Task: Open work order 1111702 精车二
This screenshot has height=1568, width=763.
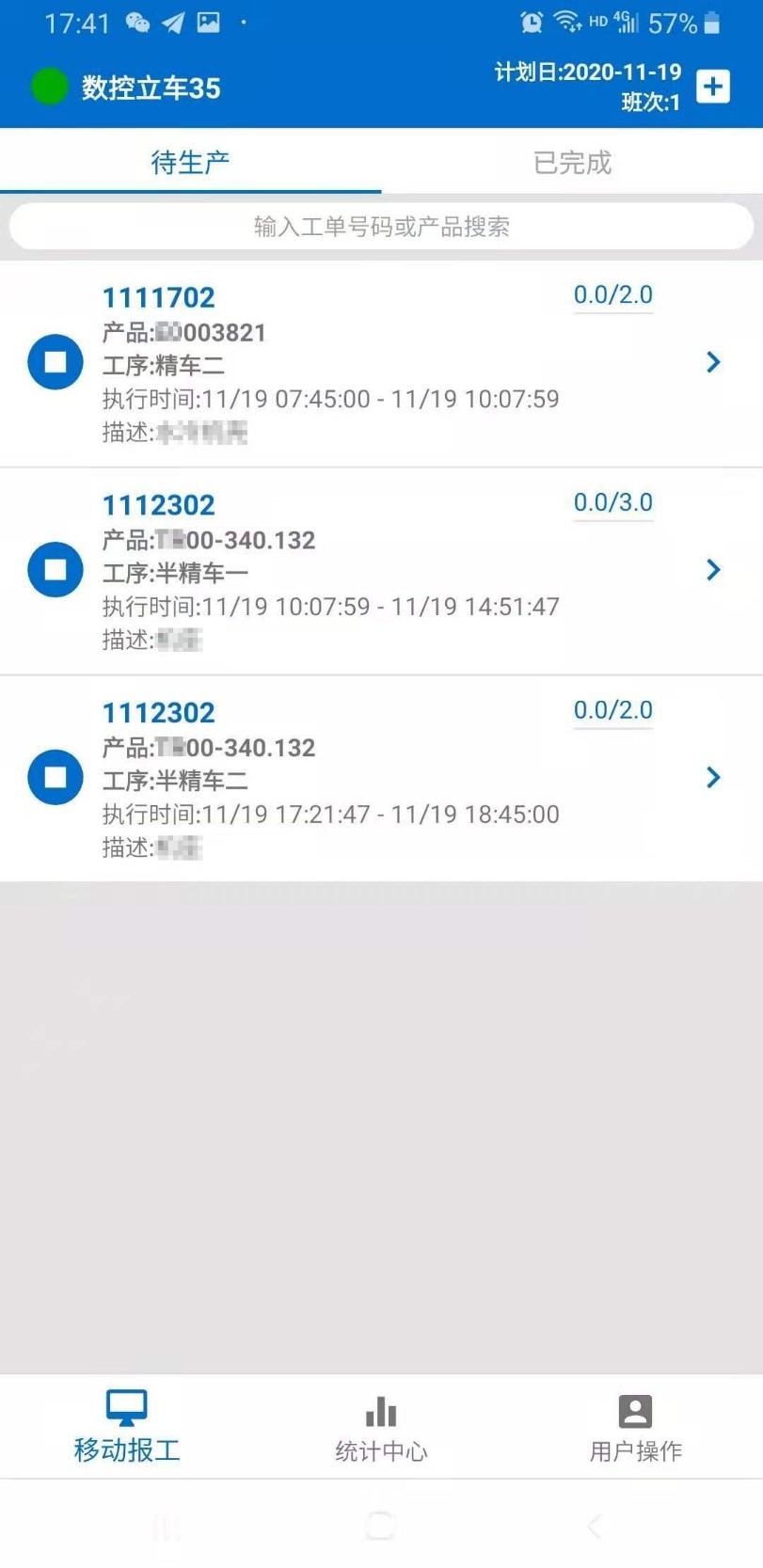Action: (381, 363)
